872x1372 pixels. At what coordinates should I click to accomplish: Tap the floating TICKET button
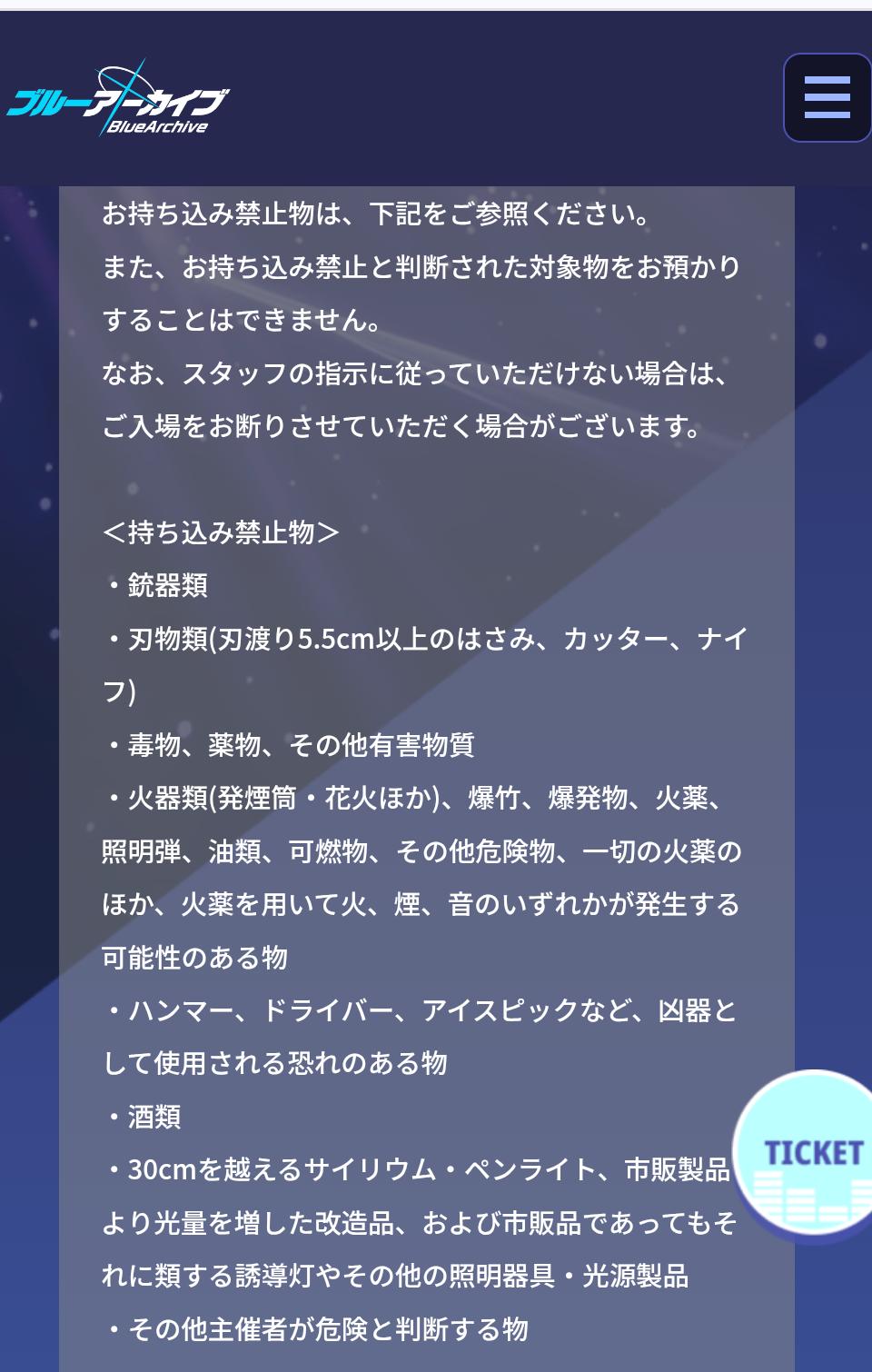click(808, 1158)
